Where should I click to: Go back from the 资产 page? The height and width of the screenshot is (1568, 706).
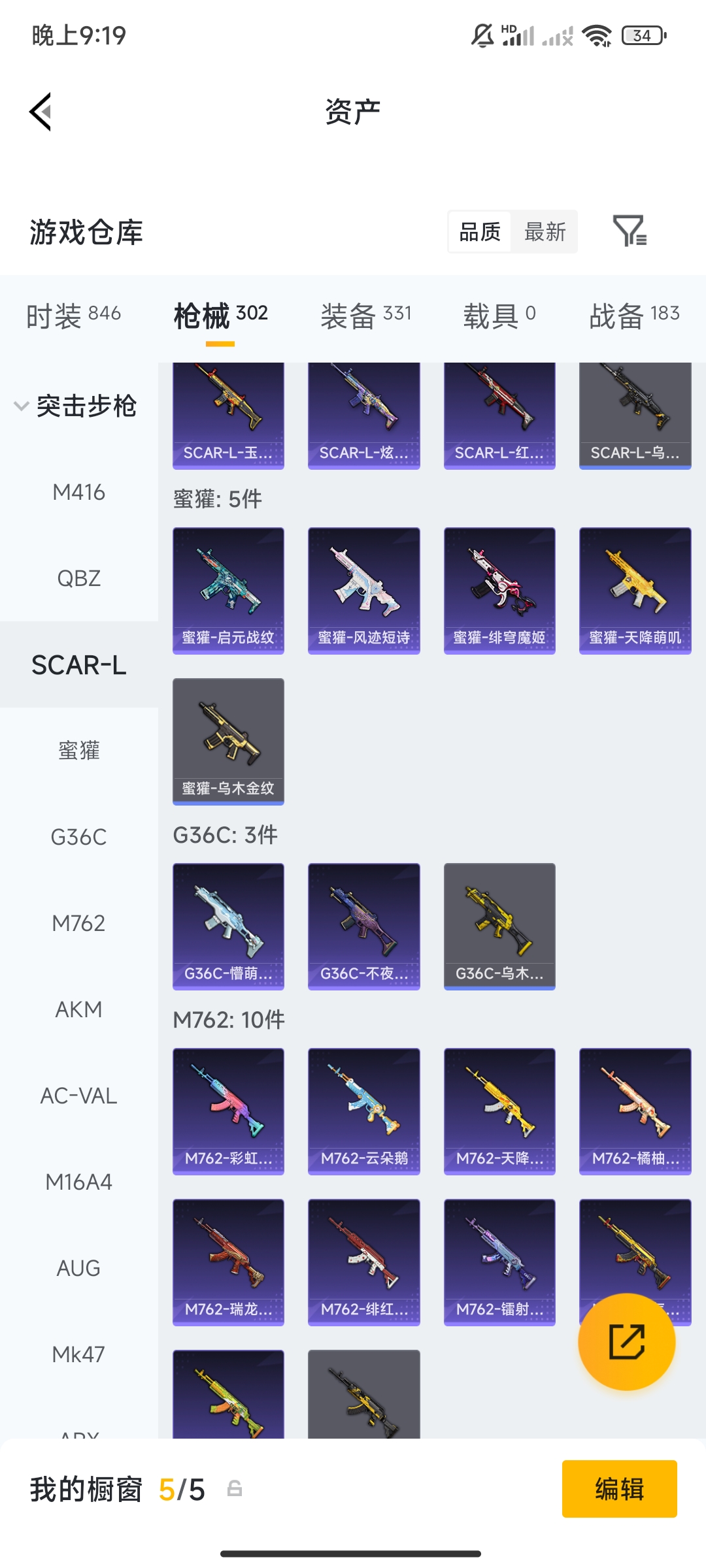click(x=41, y=112)
